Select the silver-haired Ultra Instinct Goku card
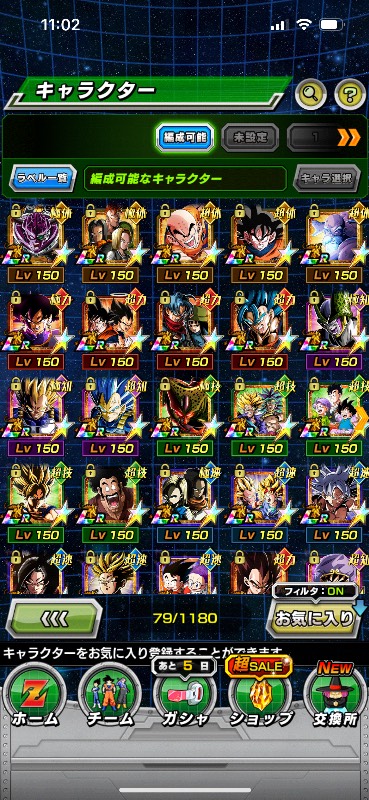This screenshot has height=800, width=369. [335, 503]
